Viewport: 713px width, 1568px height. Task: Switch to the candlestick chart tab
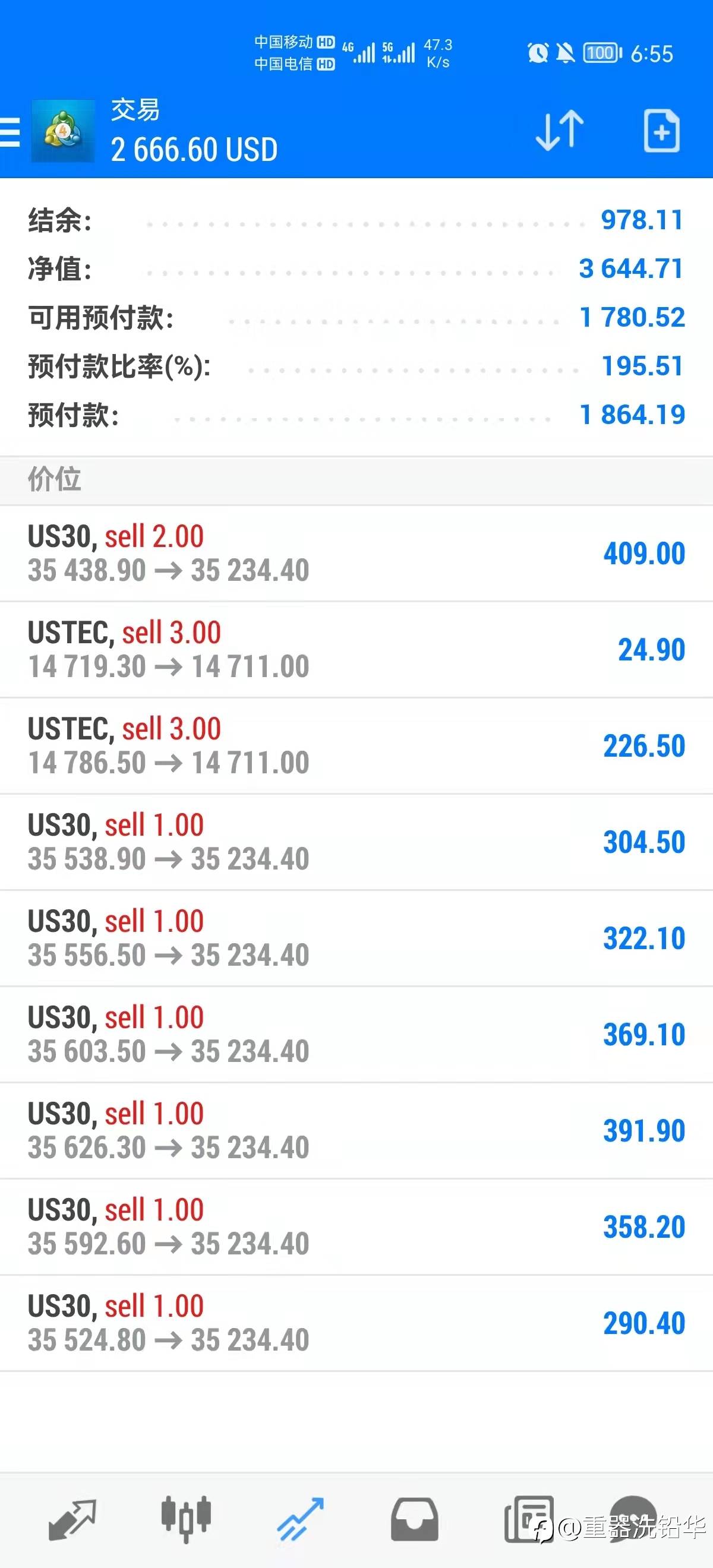(187, 1519)
